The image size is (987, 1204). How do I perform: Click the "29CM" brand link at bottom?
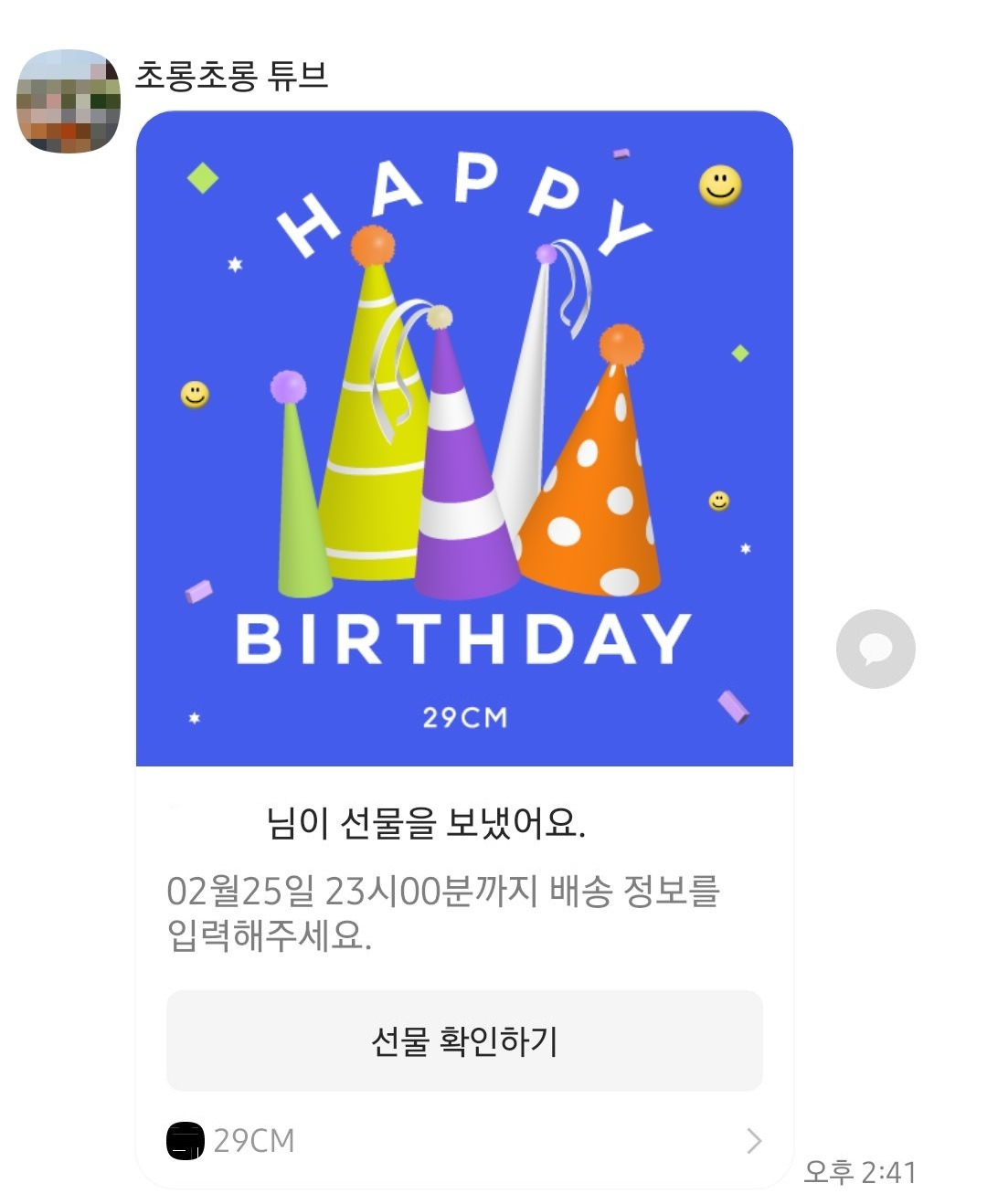(258, 1140)
